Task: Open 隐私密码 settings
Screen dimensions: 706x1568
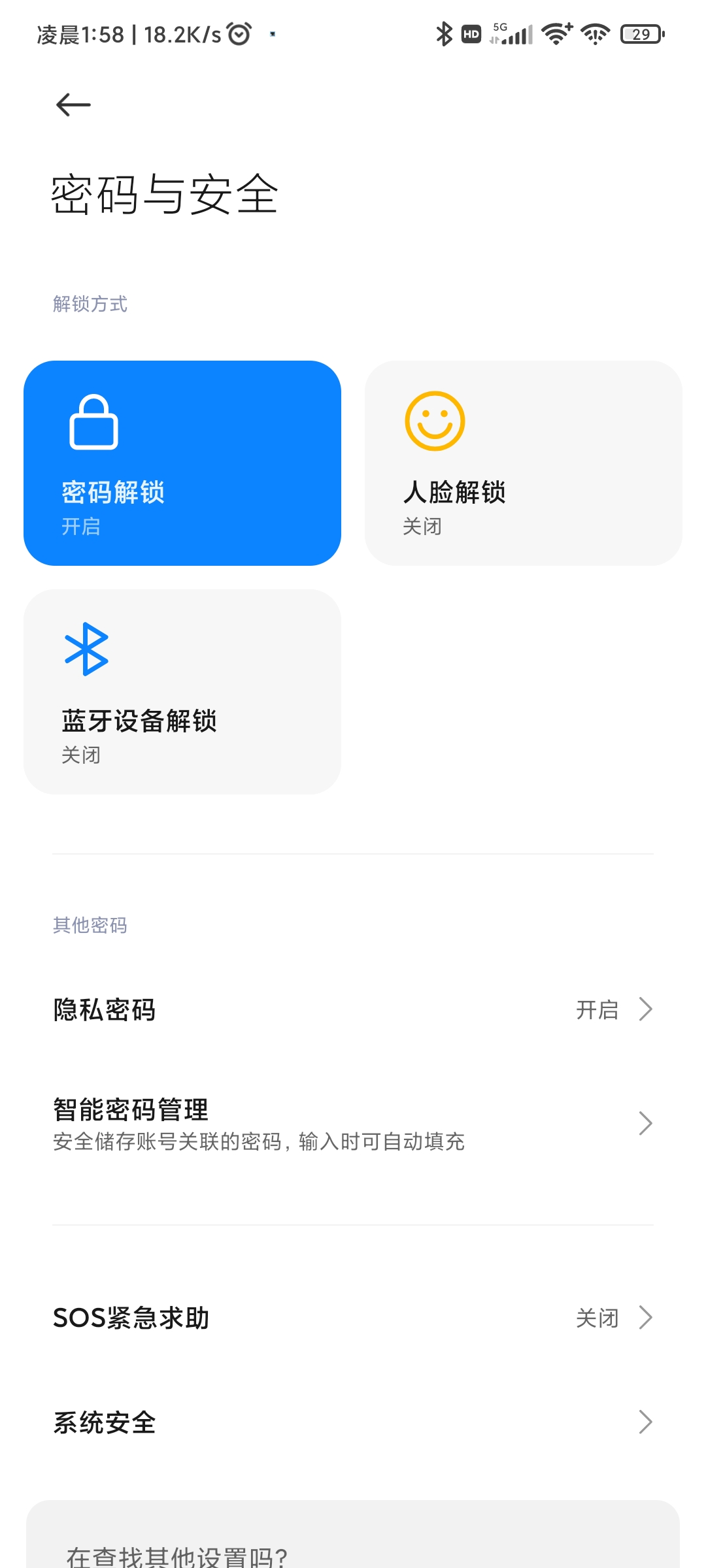Action: coord(353,1009)
